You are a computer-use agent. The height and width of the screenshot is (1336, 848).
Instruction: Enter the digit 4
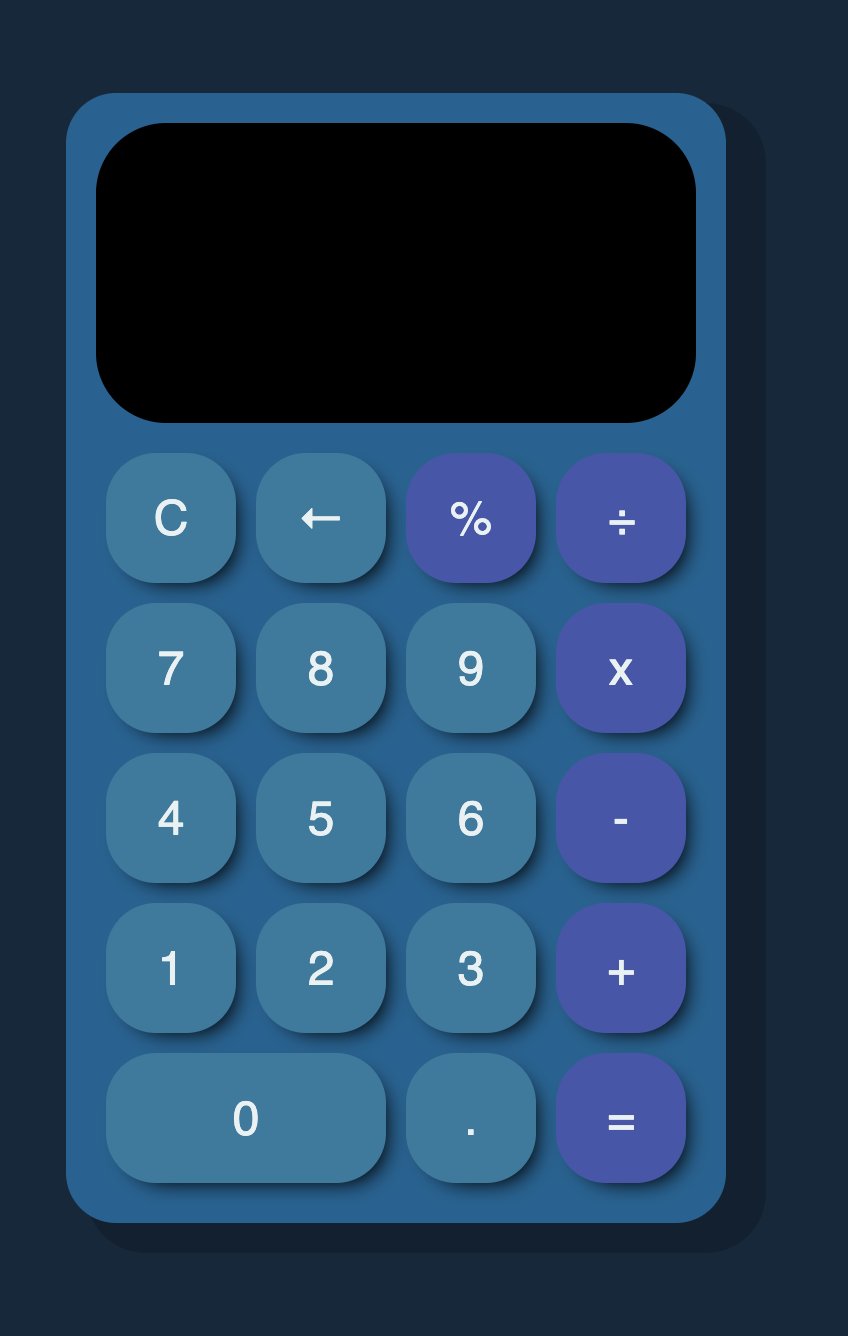(x=171, y=818)
